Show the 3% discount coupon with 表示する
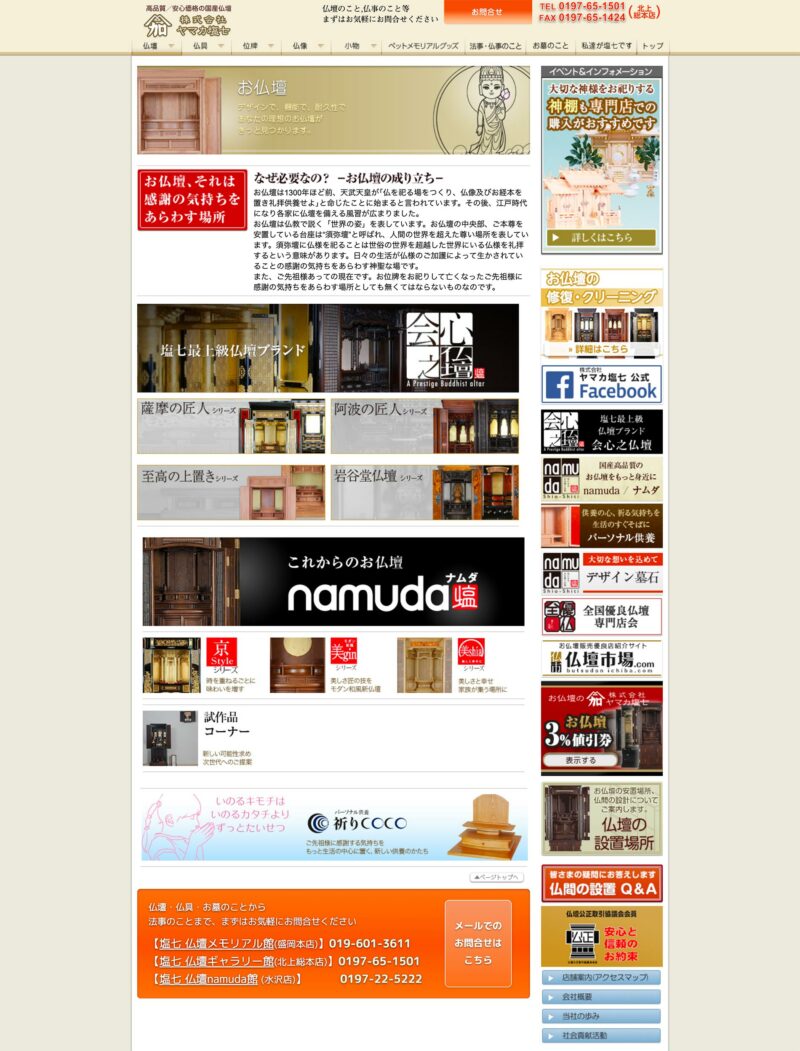The image size is (800, 1051). coord(580,760)
